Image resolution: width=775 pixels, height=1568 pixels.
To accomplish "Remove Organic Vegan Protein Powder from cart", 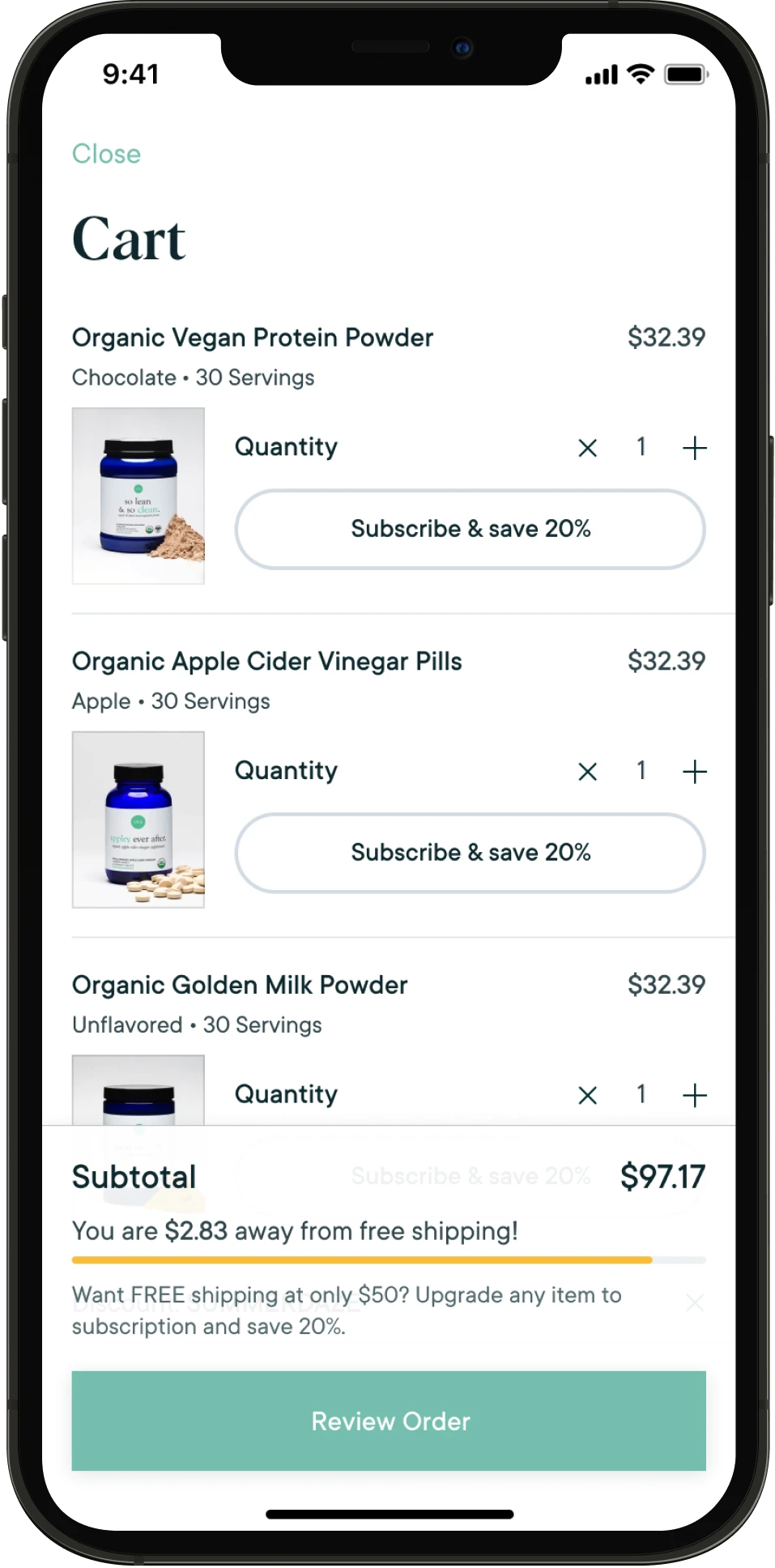I will (x=588, y=448).
